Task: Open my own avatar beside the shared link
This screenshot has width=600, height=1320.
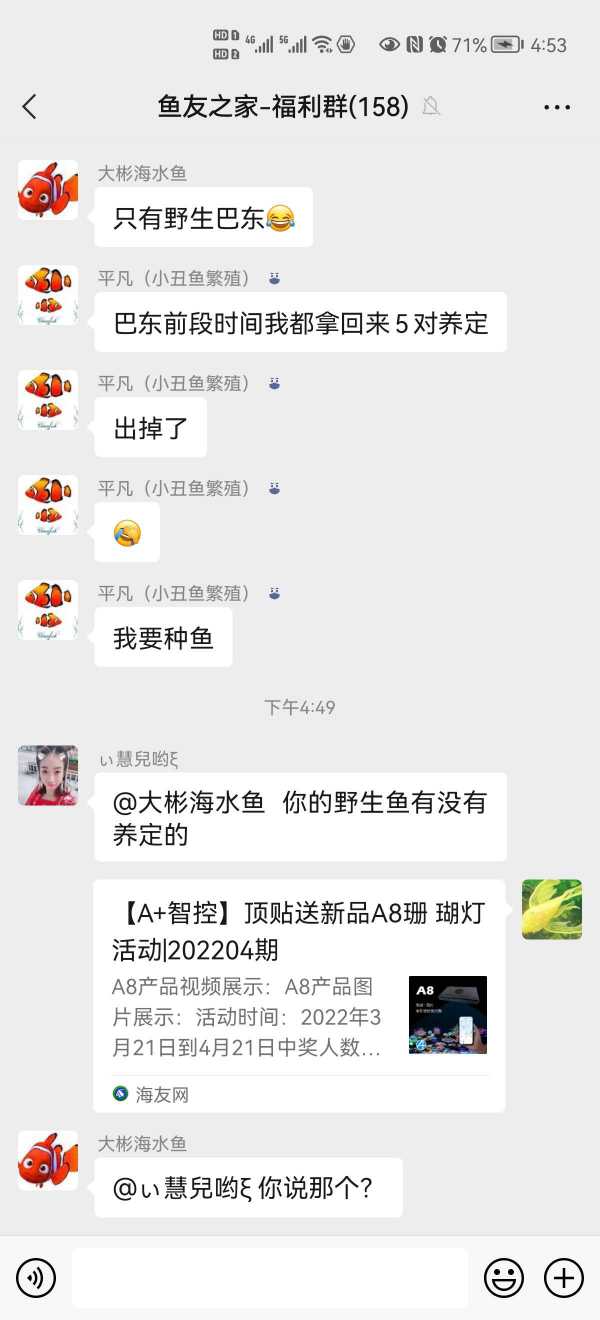Action: click(551, 909)
